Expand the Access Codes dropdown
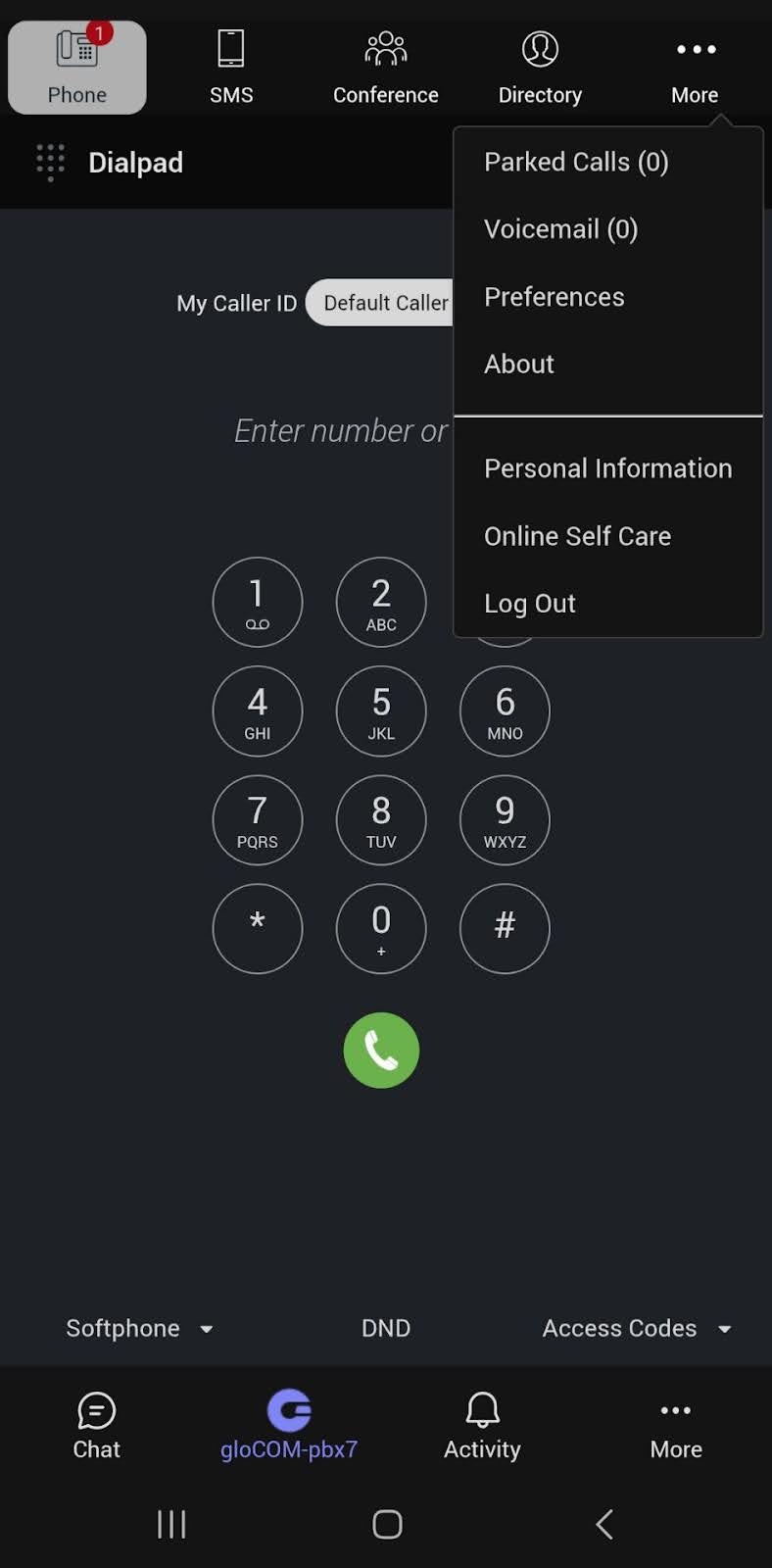The height and width of the screenshot is (1568, 772). 637,1328
